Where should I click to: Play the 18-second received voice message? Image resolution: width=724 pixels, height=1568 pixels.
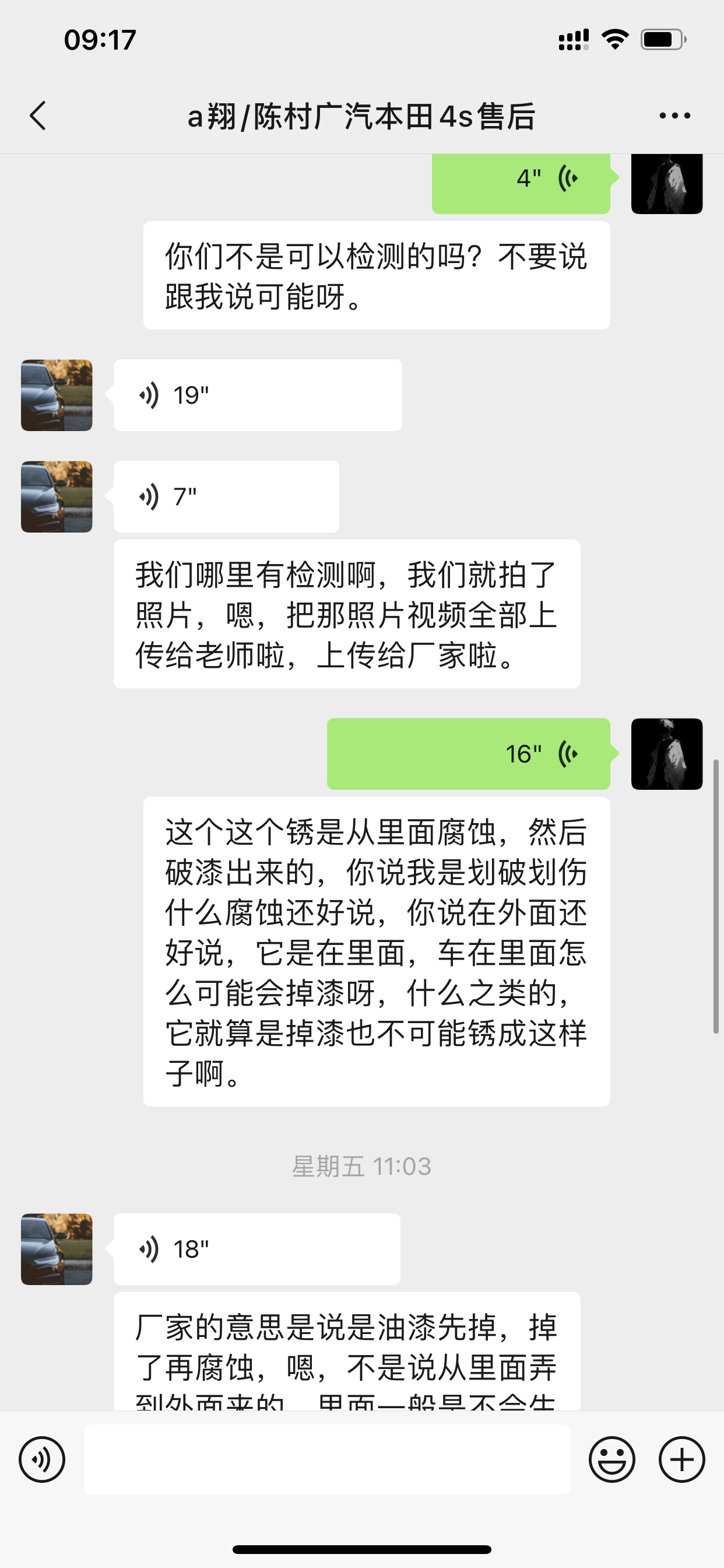256,1249
